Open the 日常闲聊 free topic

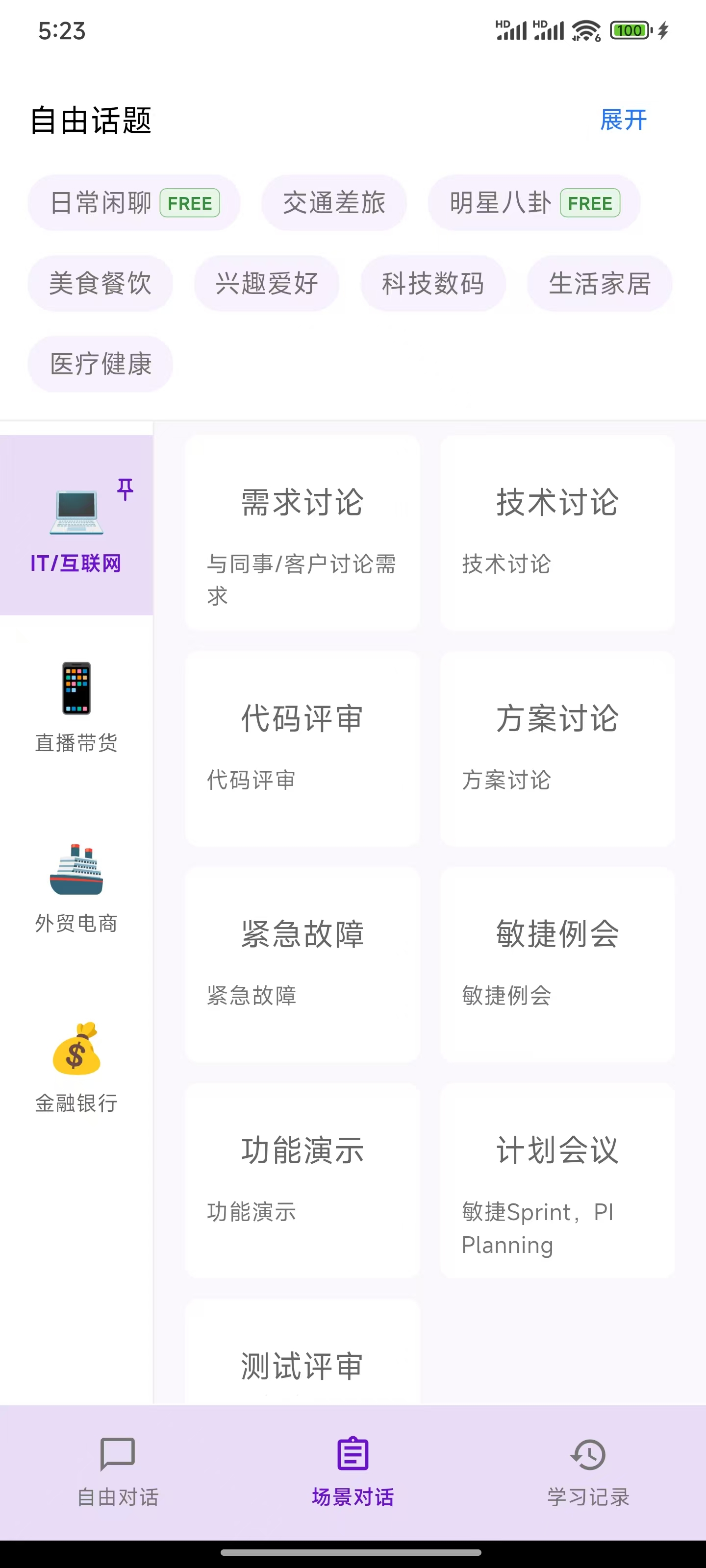133,203
